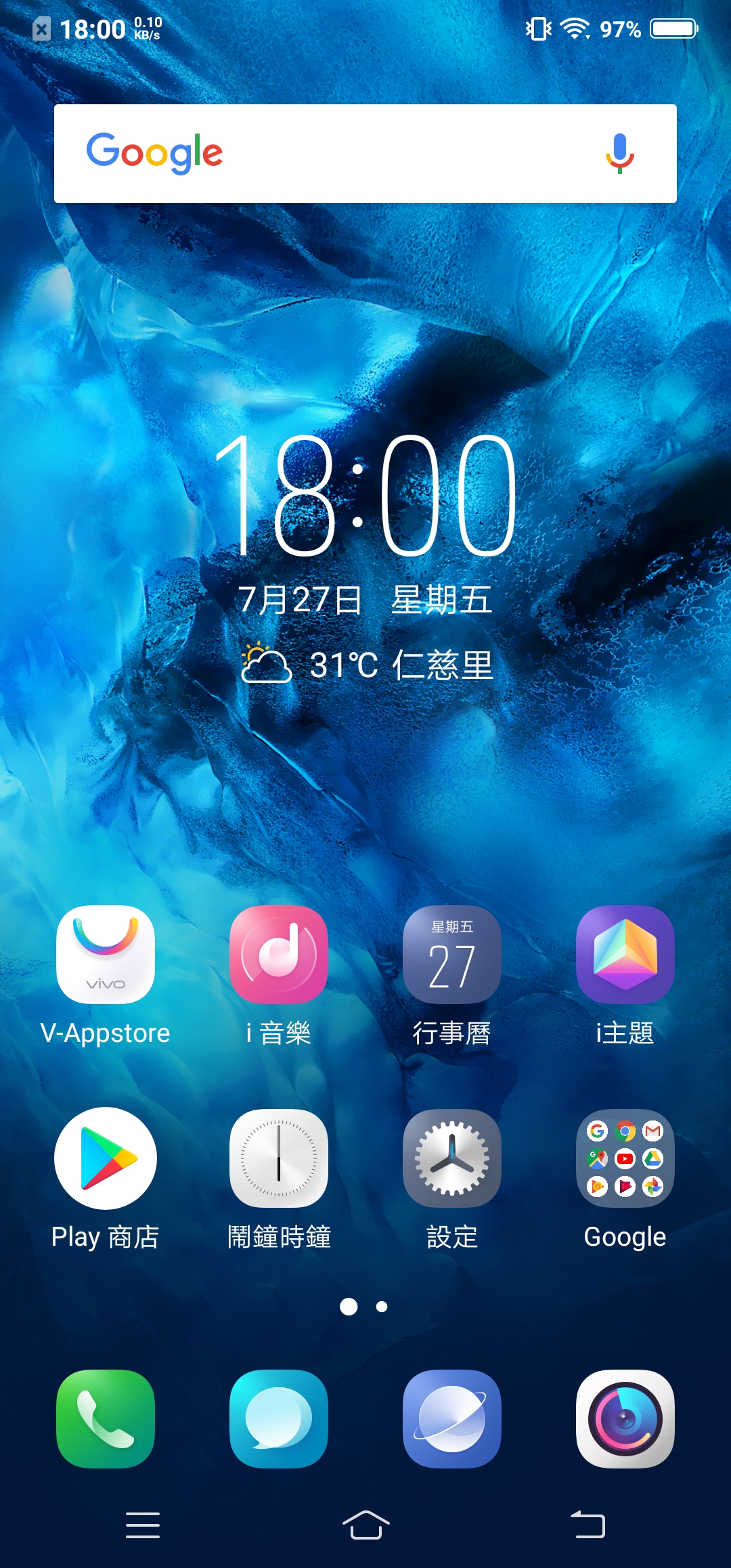Open the camera app in the dock
731x1568 pixels.
(x=625, y=1419)
